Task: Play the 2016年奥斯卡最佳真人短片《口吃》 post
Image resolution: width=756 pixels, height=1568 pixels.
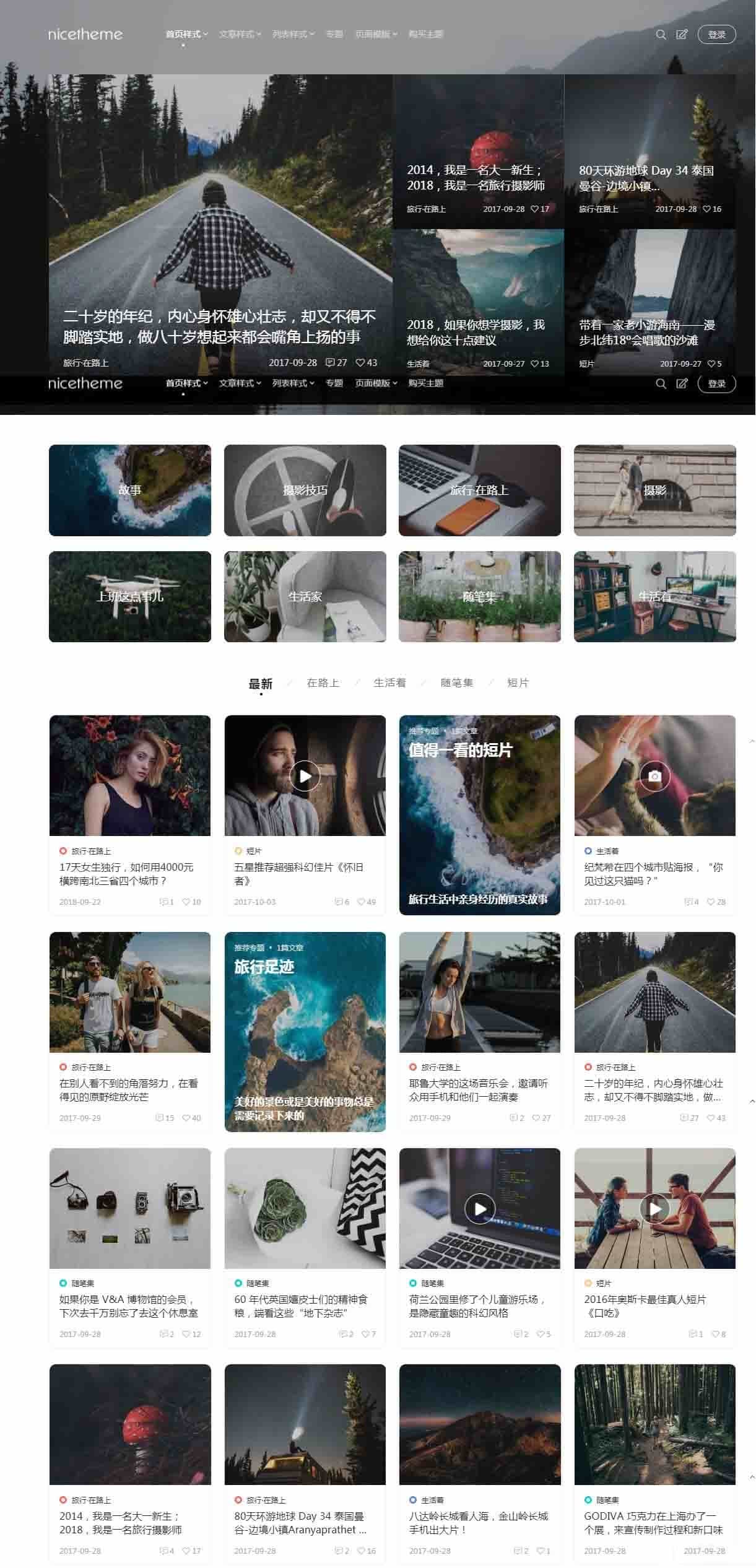Action: point(654,1208)
